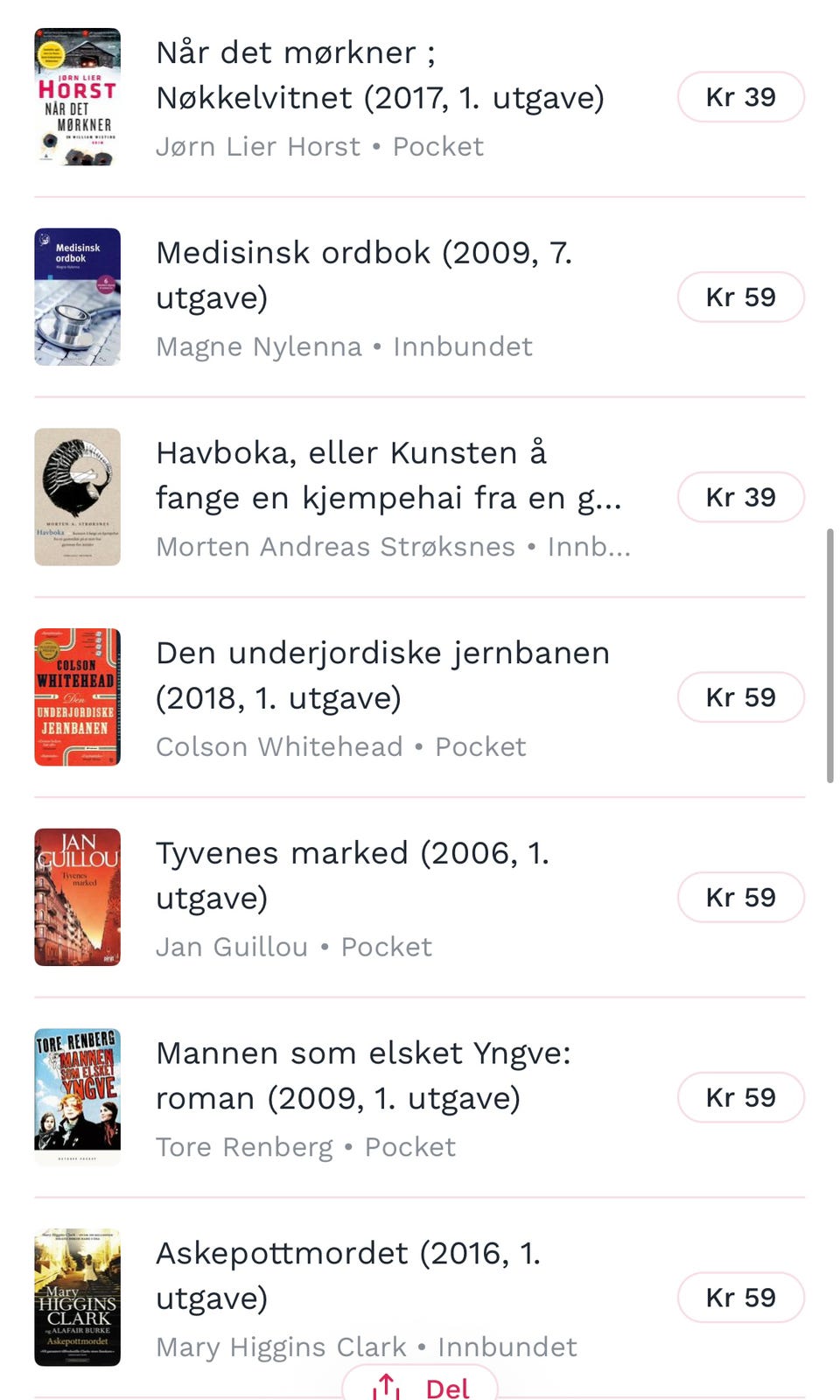View Askepottmordet by Mary Higgins Clark

pyautogui.click(x=347, y=1276)
